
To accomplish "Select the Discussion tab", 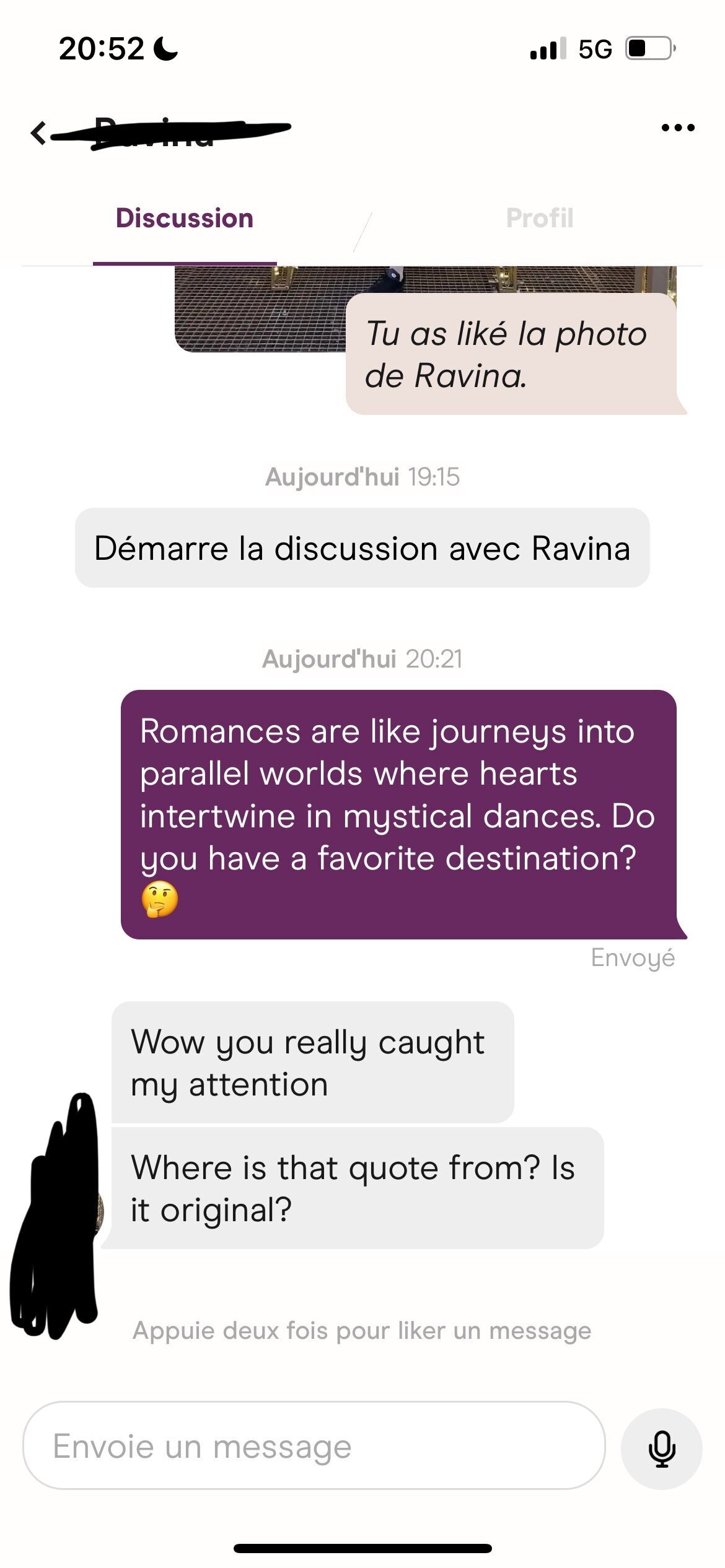I will [185, 218].
